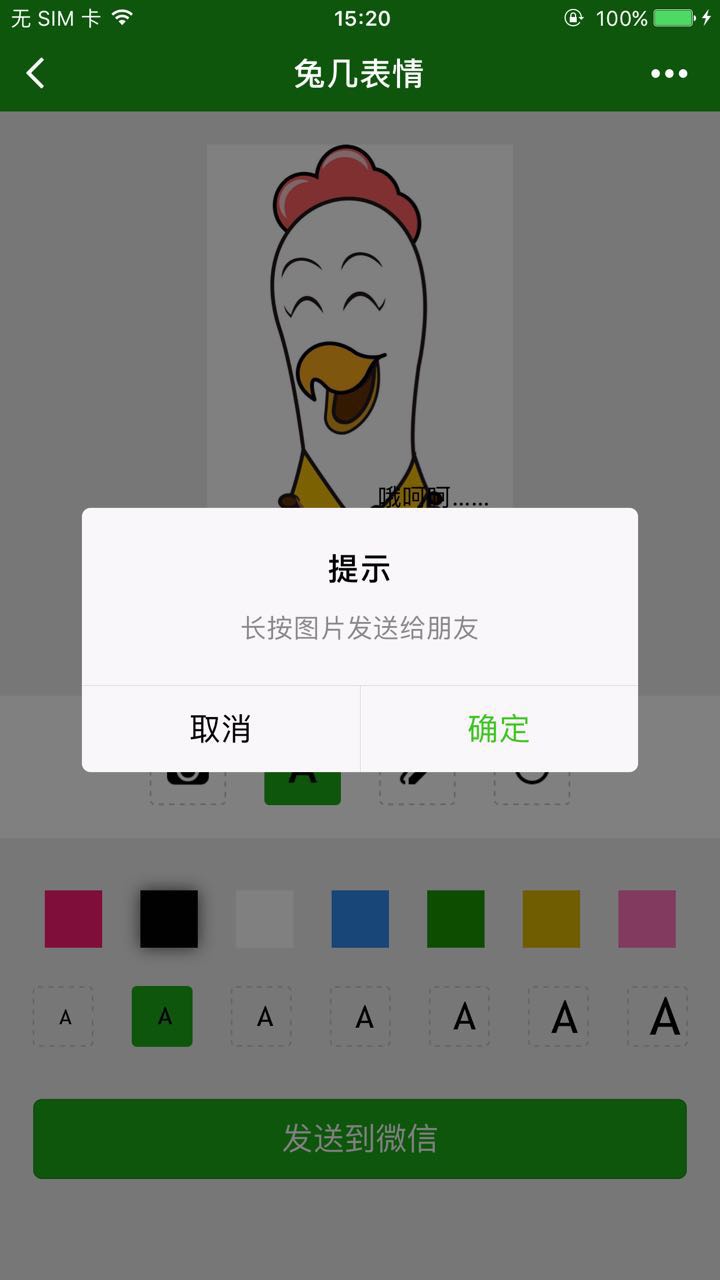The height and width of the screenshot is (1280, 720).
Task: Open the three-dot more menu
Action: coord(669,73)
